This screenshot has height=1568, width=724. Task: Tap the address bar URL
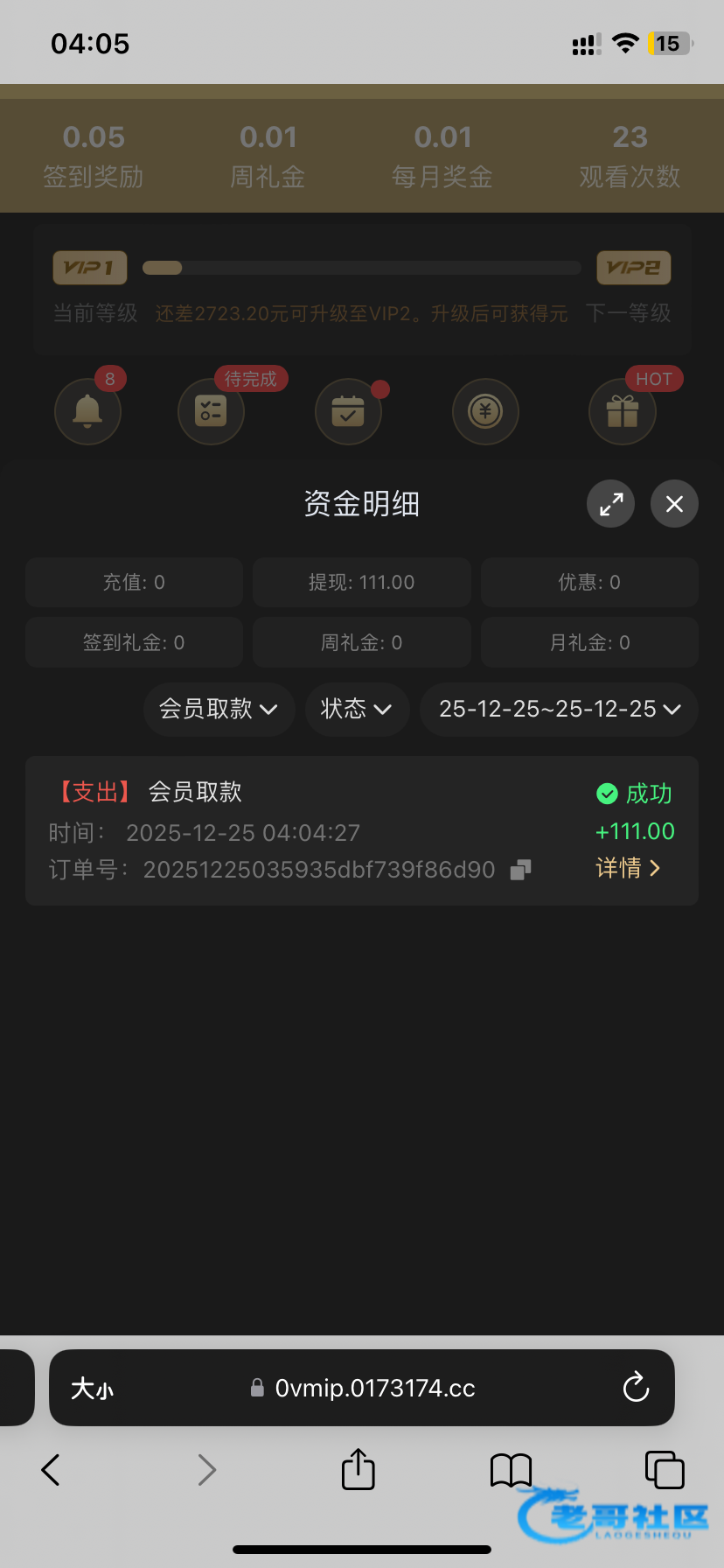coord(374,1389)
